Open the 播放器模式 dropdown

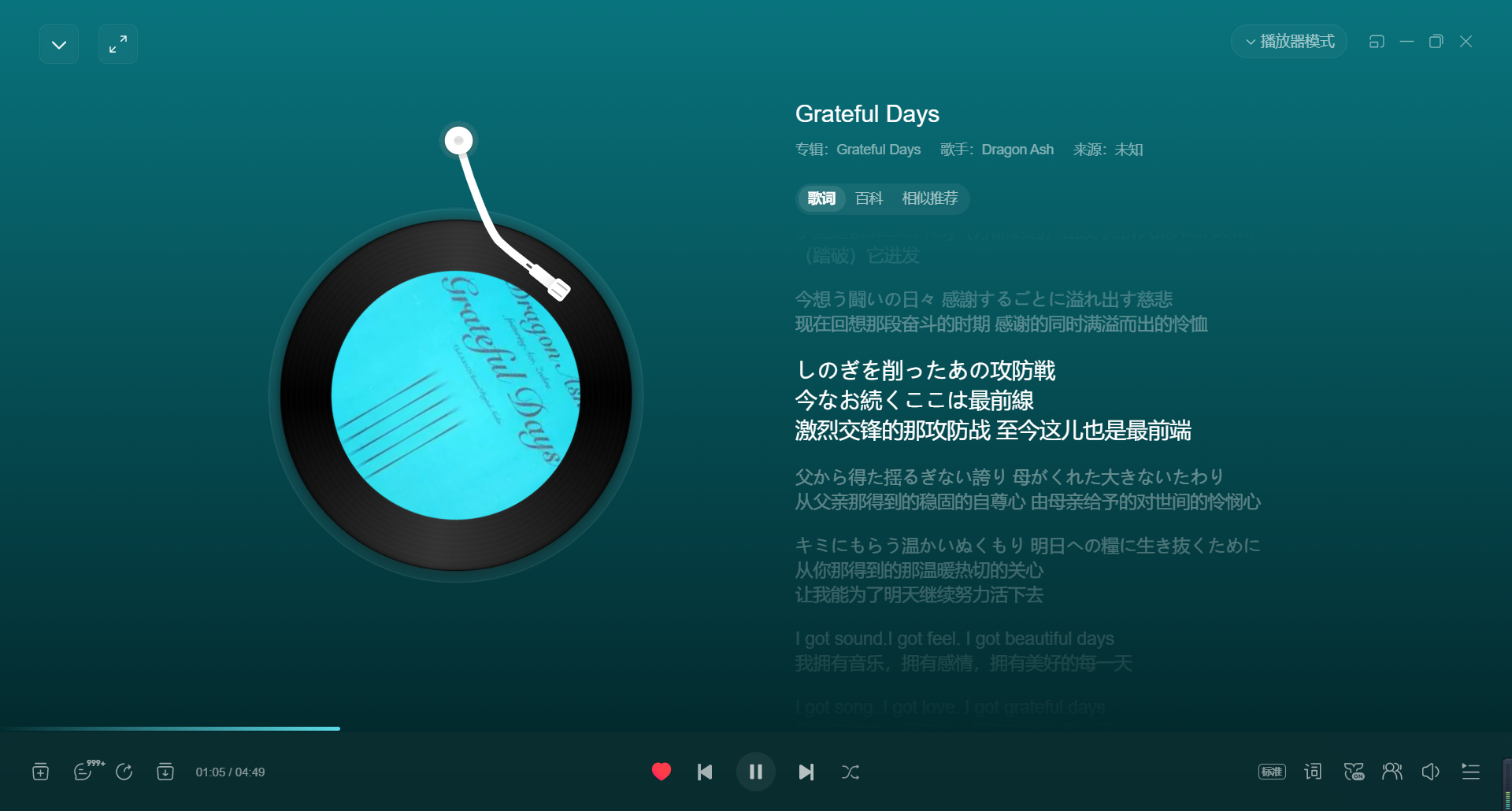coord(1289,42)
